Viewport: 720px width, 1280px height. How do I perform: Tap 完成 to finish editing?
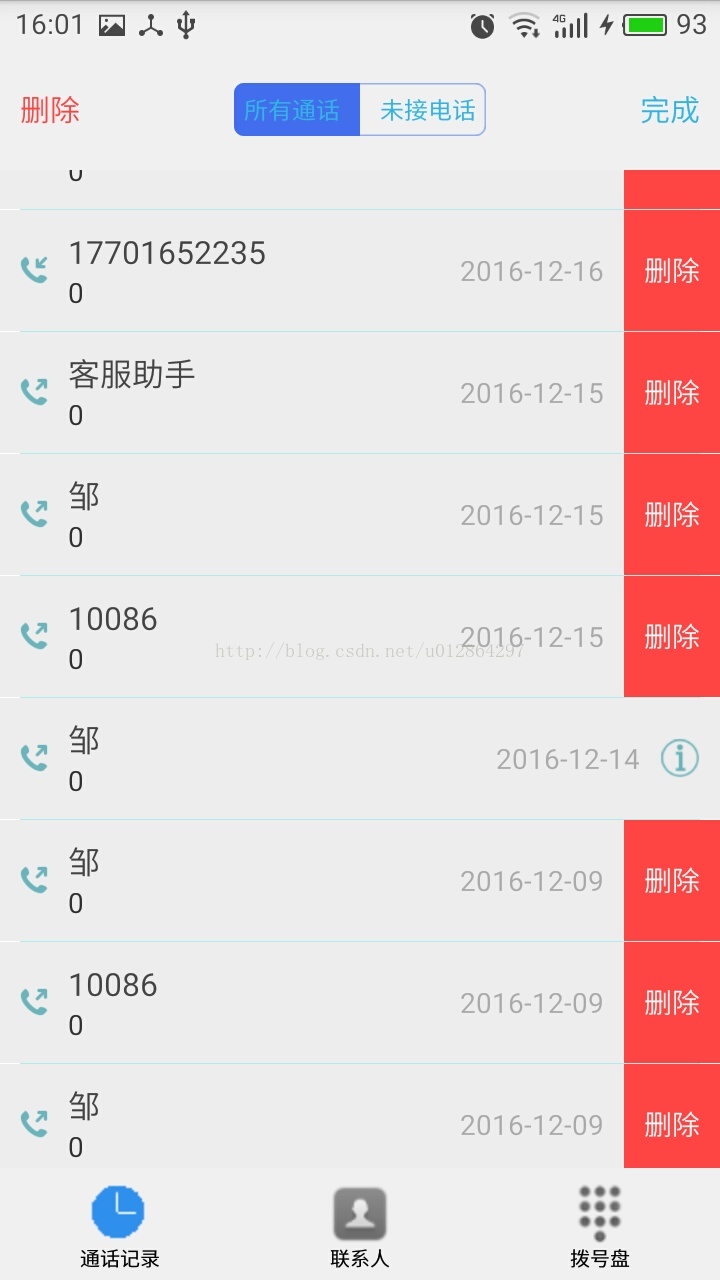[669, 110]
